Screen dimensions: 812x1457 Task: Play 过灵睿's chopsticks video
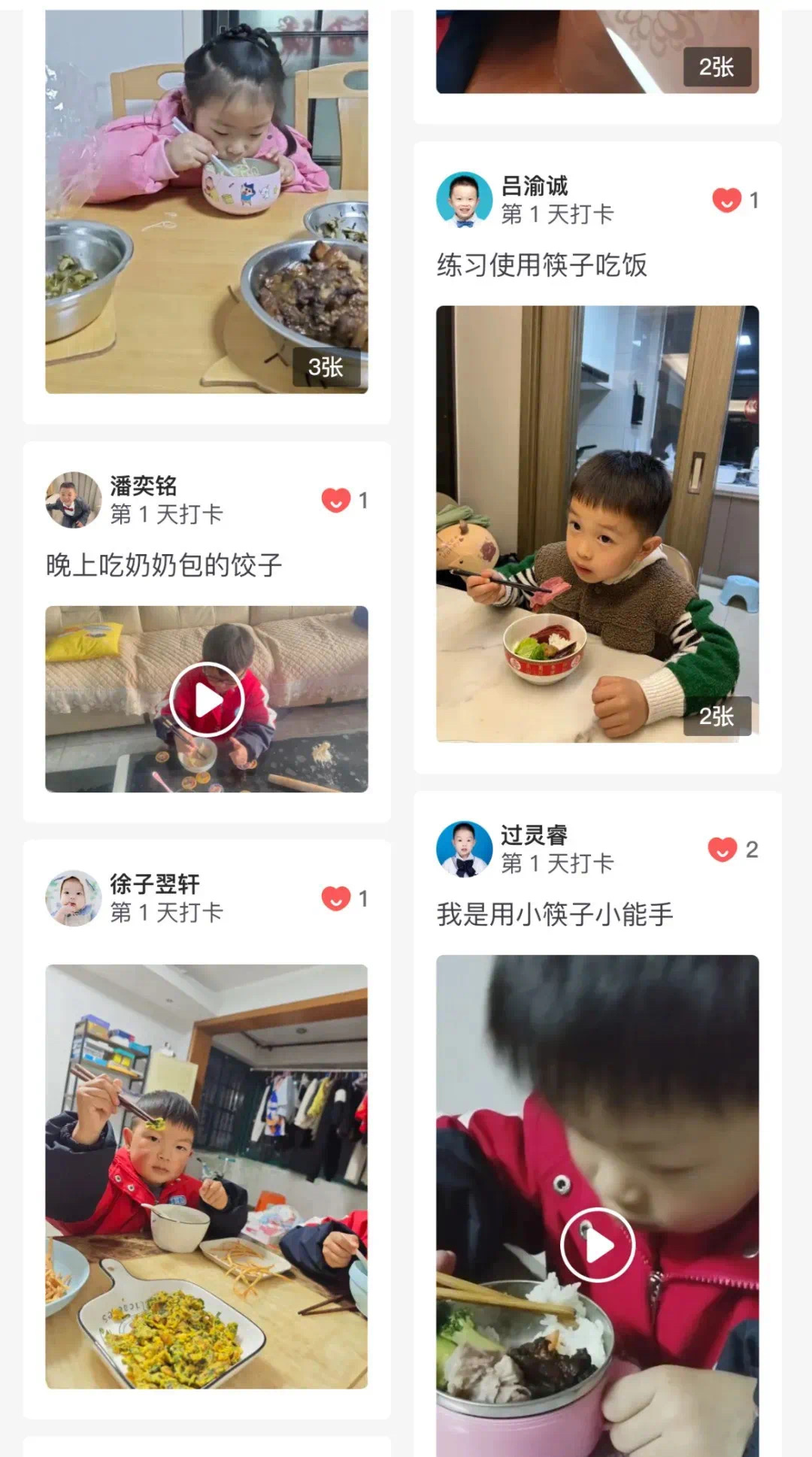(x=598, y=1244)
